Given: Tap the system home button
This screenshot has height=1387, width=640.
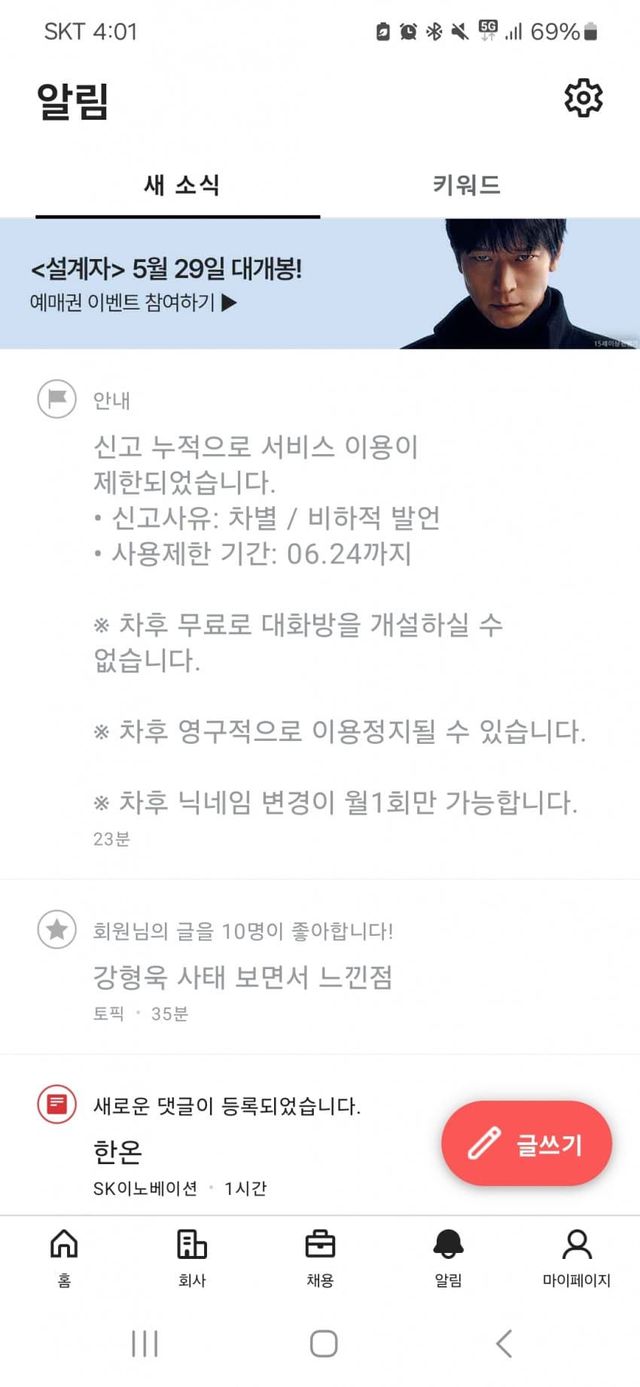Looking at the screenshot, I should [323, 1343].
